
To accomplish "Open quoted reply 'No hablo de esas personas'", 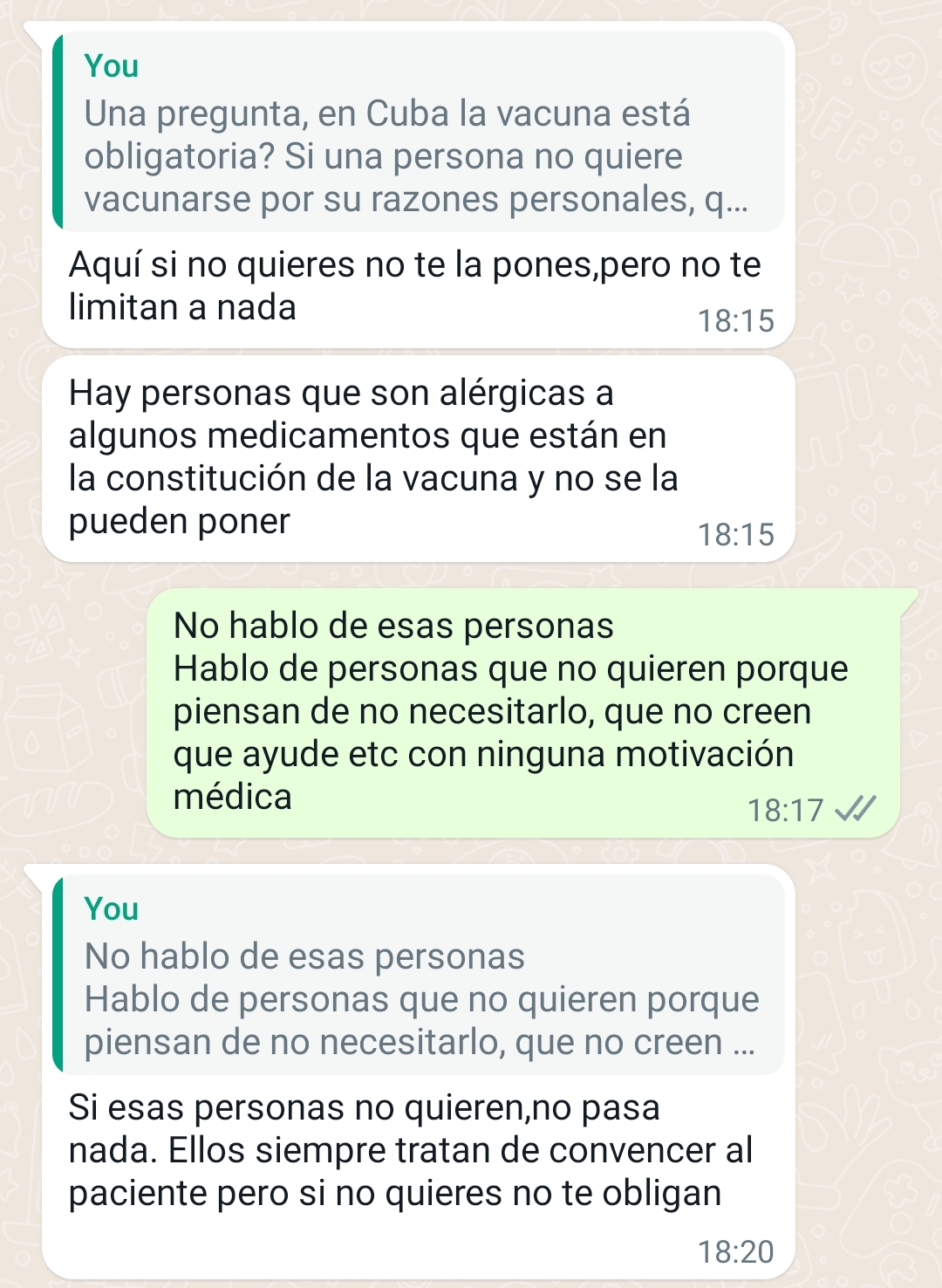I will point(419,976).
